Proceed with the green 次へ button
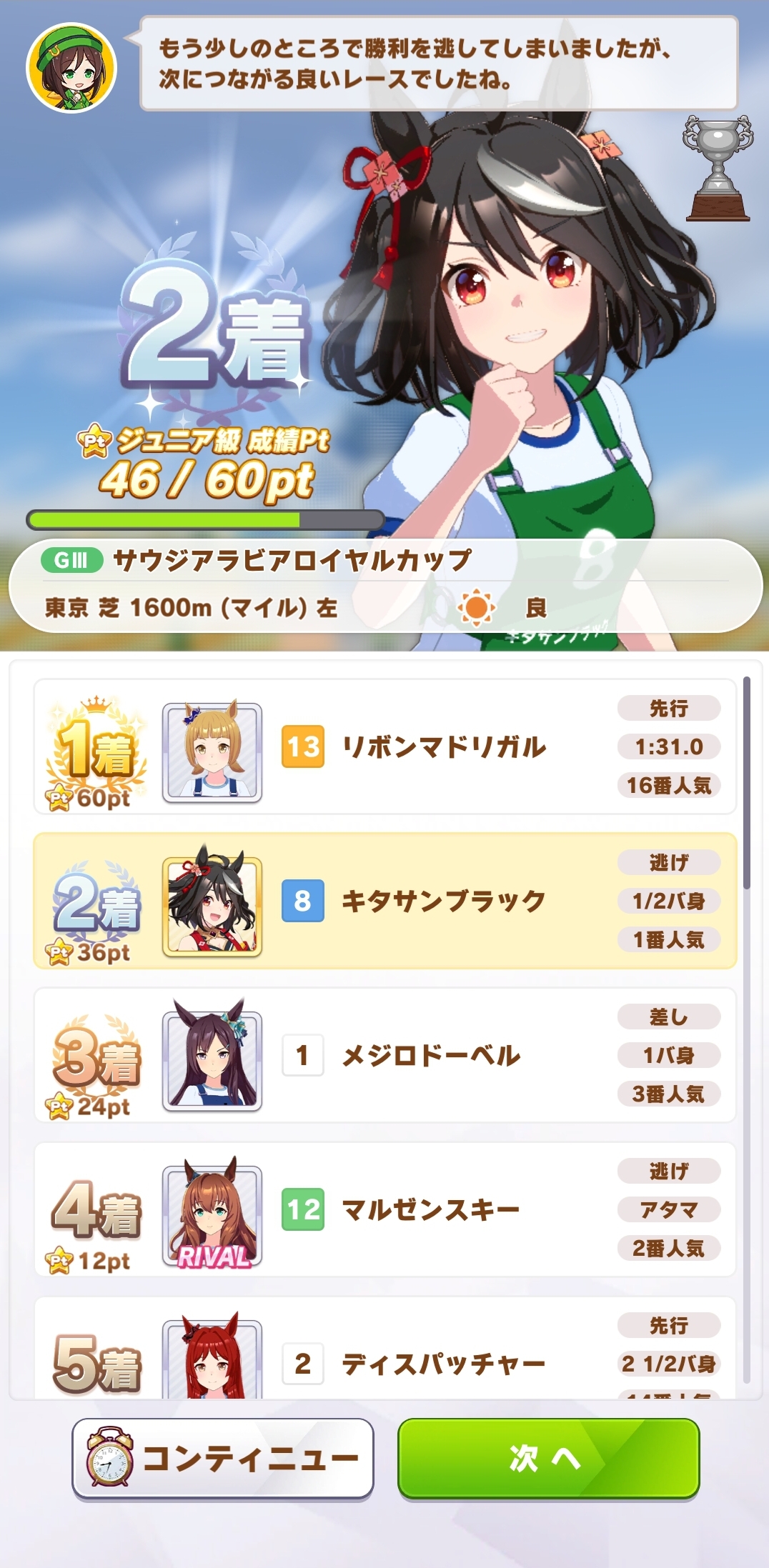The height and width of the screenshot is (1568, 769). 548,1458
